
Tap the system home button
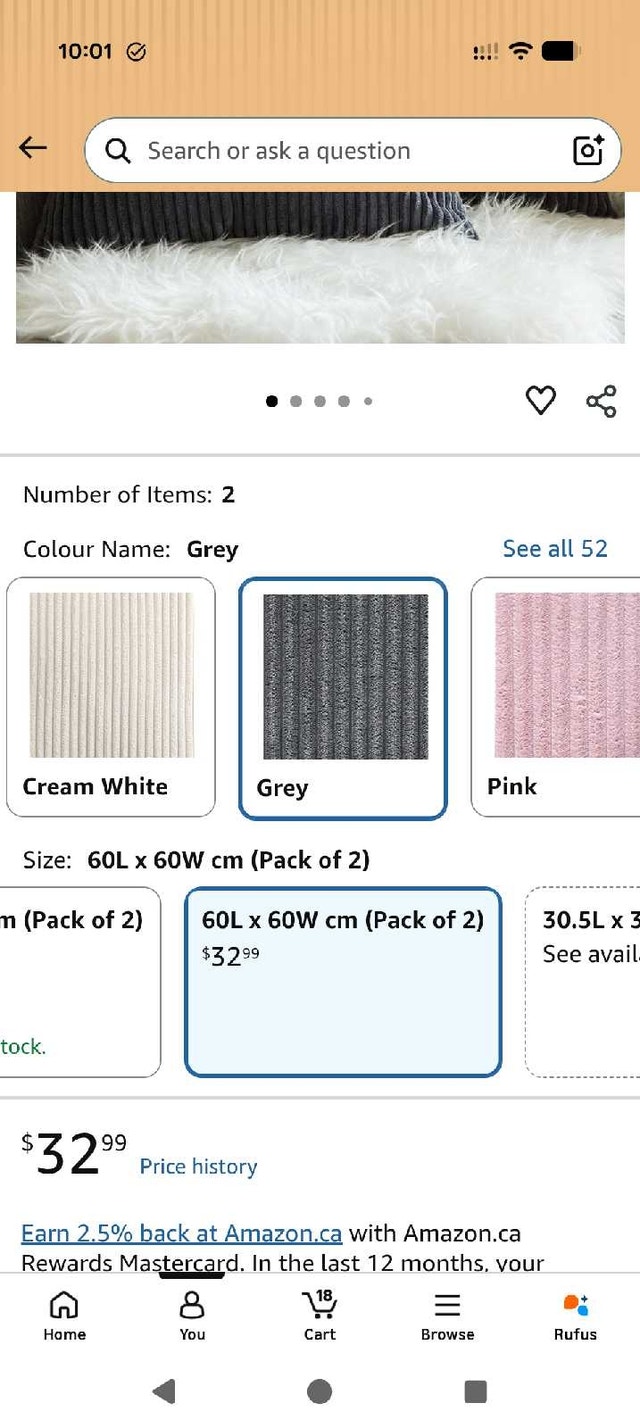320,1391
